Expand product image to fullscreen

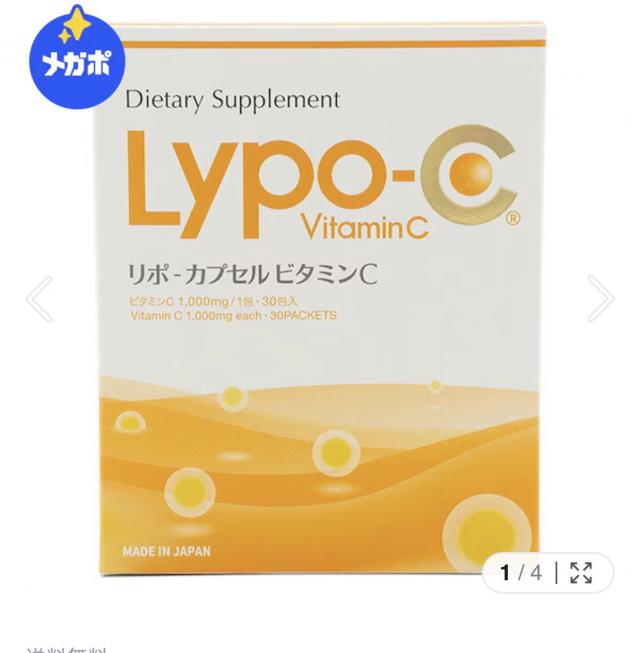pos(581,572)
